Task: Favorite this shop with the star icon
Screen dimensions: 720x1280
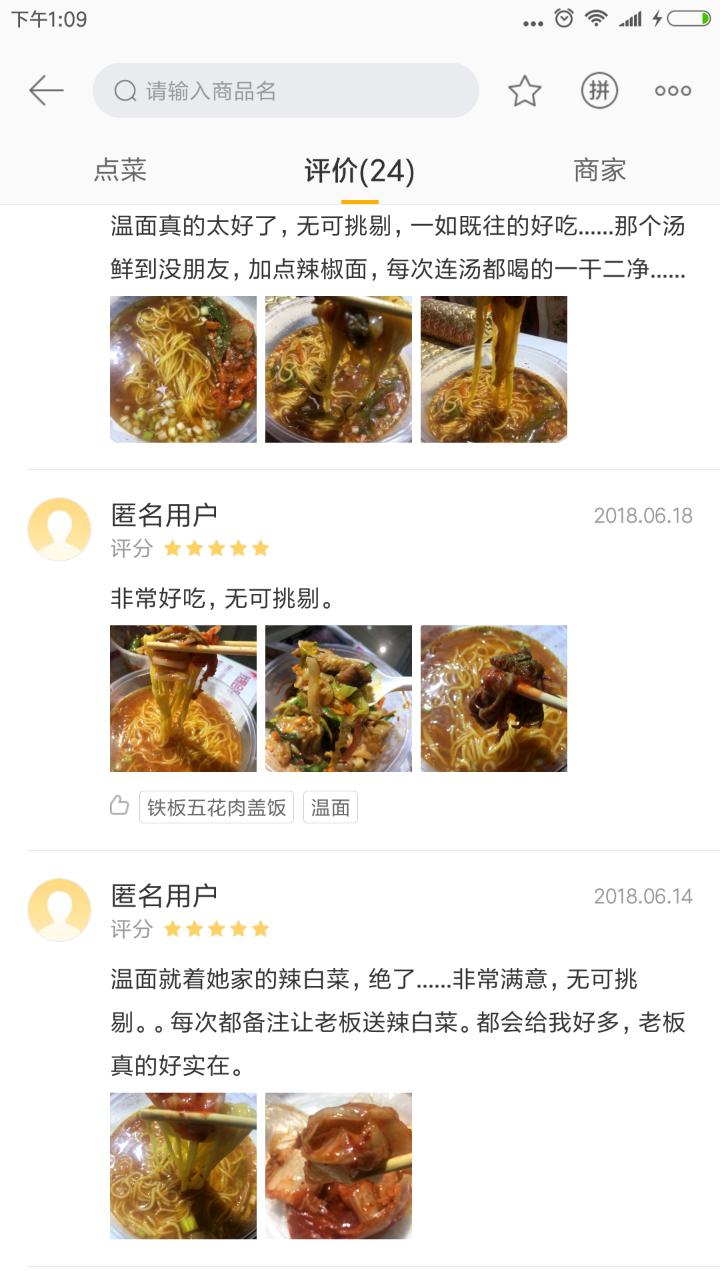Action: 524,91
